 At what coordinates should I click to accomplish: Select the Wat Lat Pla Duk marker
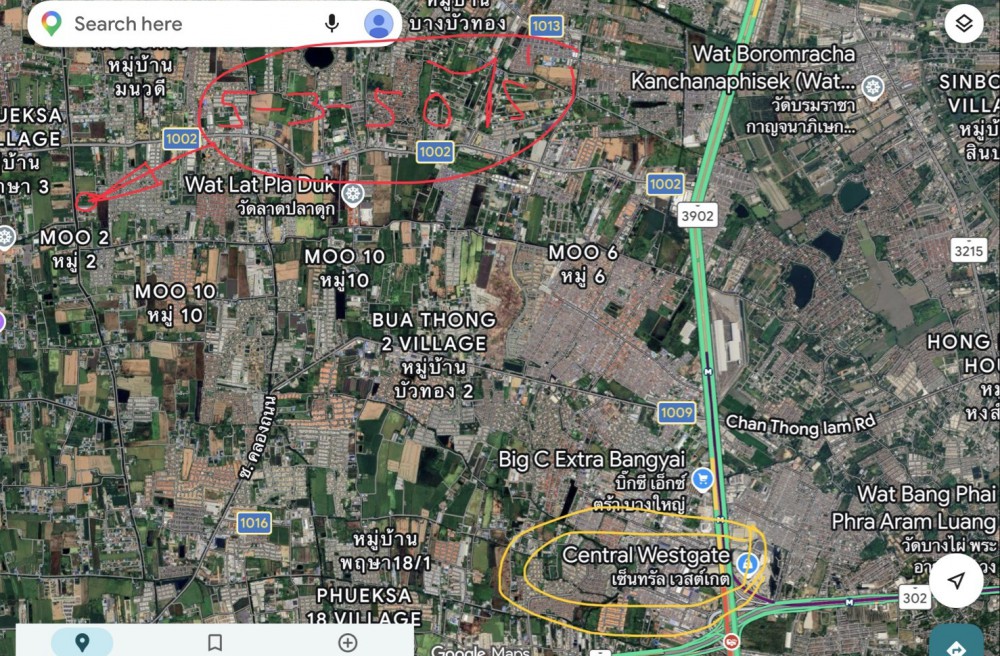coord(352,194)
